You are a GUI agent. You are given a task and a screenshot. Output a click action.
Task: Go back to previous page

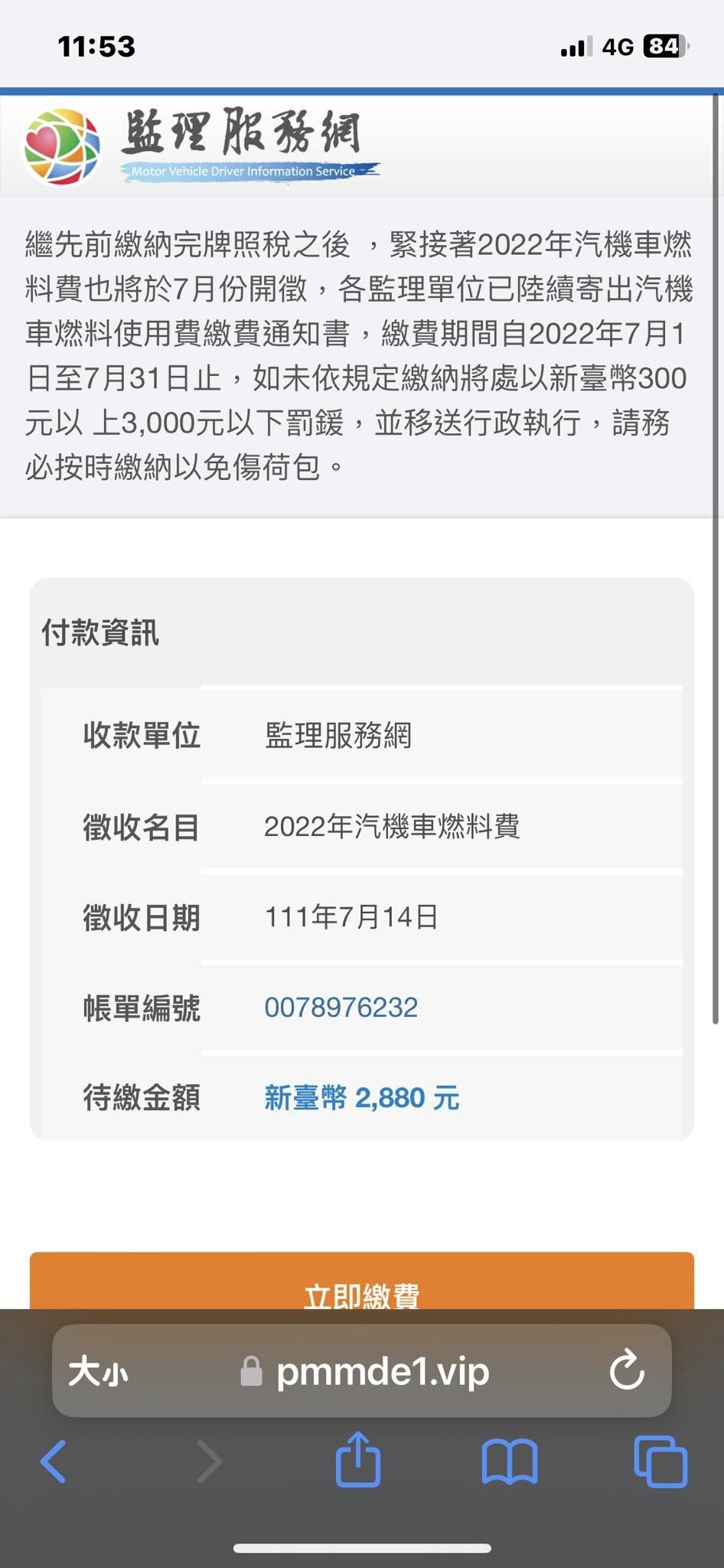[54, 1462]
